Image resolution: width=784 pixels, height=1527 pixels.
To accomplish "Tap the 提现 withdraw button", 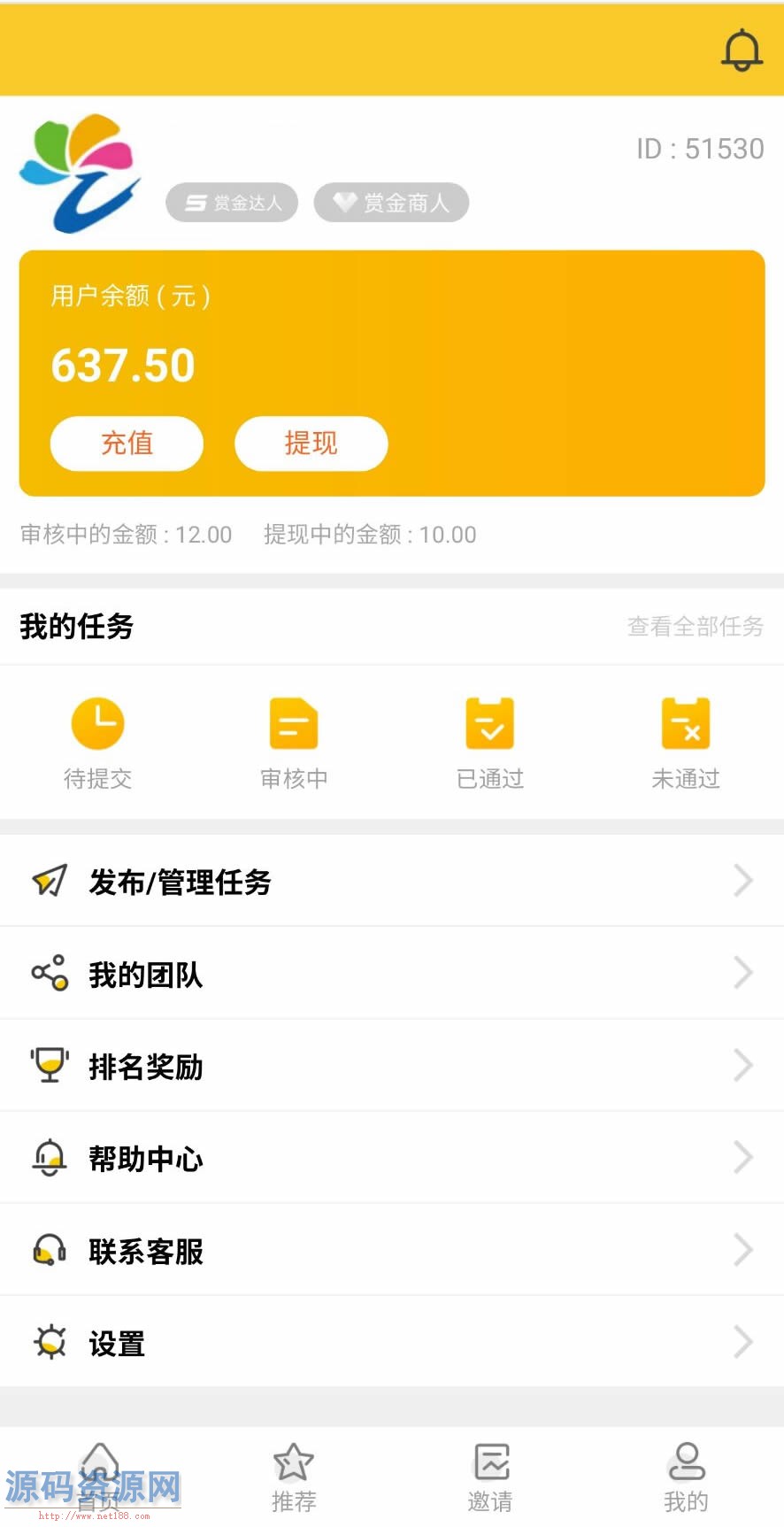I will pyautogui.click(x=311, y=443).
